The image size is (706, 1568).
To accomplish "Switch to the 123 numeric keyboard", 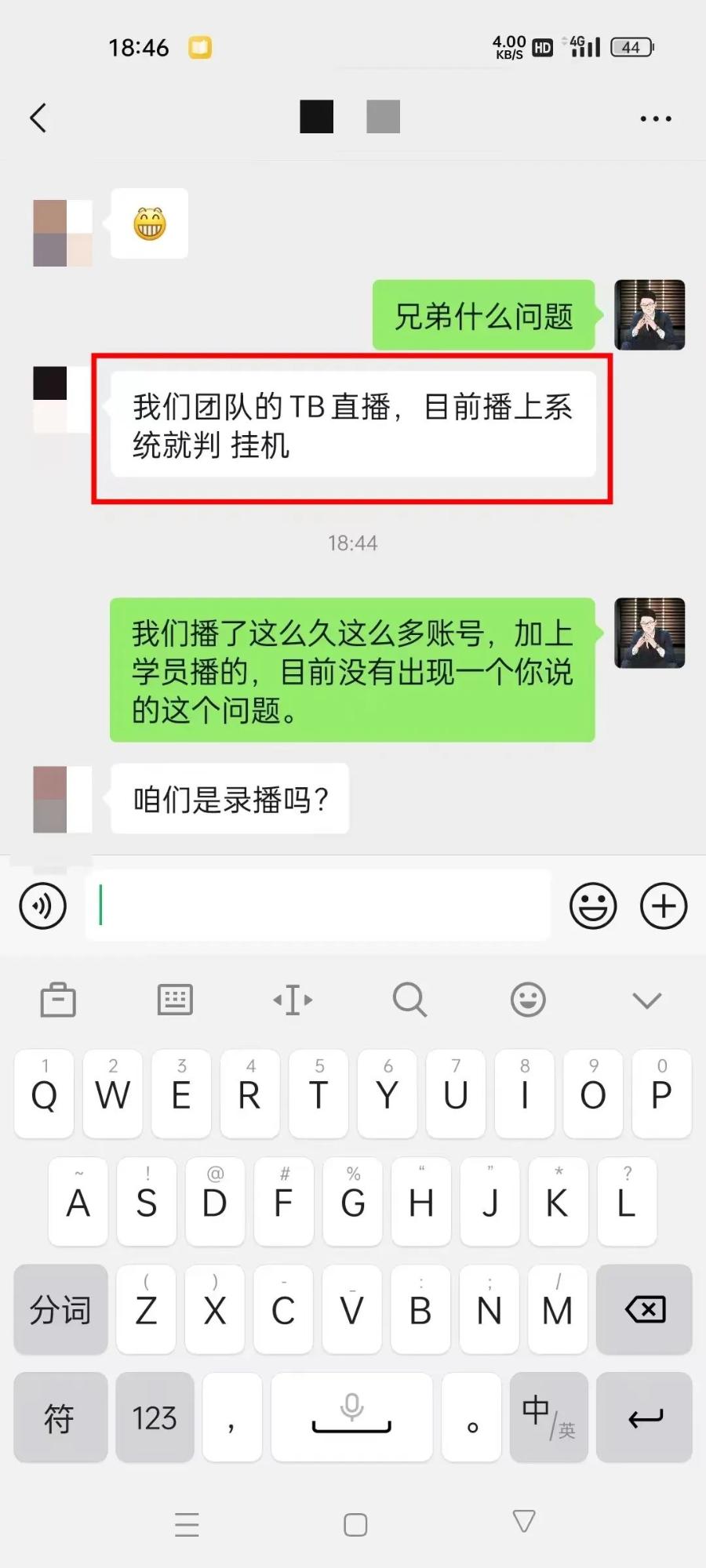I will pos(155,1417).
